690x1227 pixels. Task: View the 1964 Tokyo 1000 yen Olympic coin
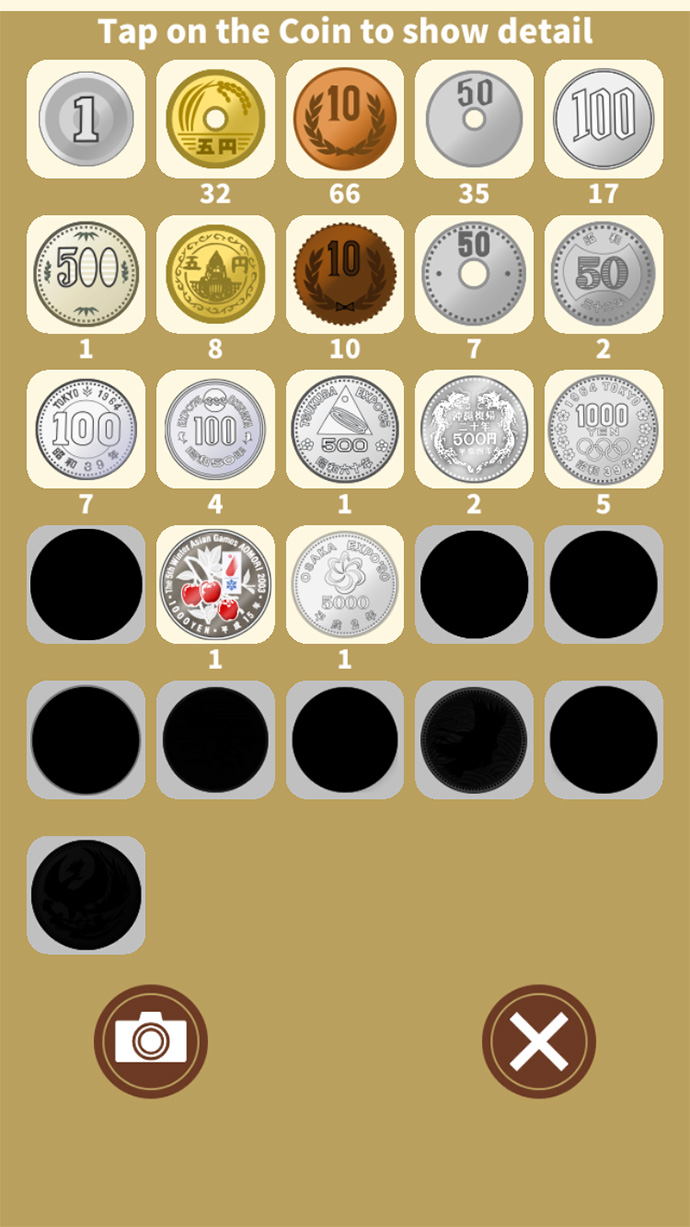pyautogui.click(x=604, y=429)
